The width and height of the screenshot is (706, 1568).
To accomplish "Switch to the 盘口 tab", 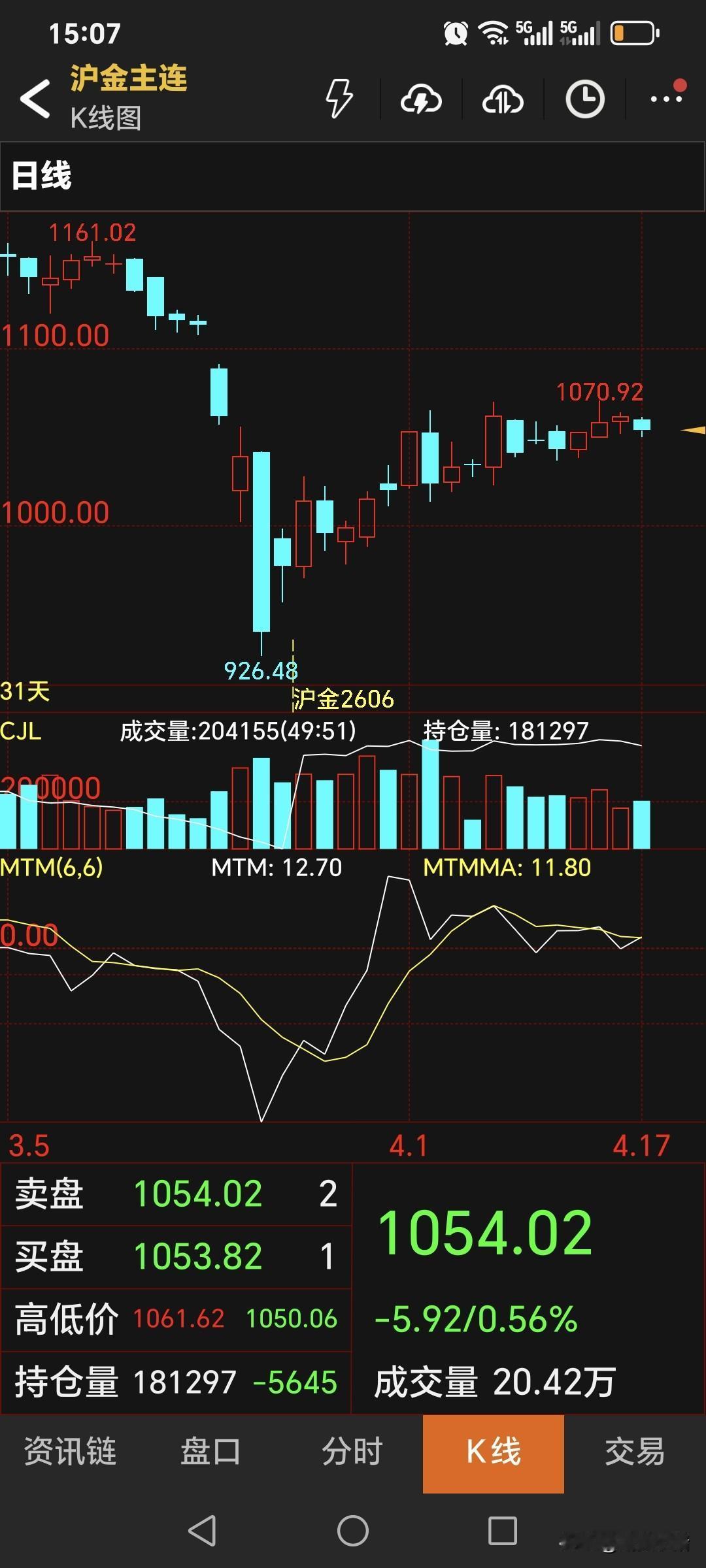I will click(x=210, y=1452).
